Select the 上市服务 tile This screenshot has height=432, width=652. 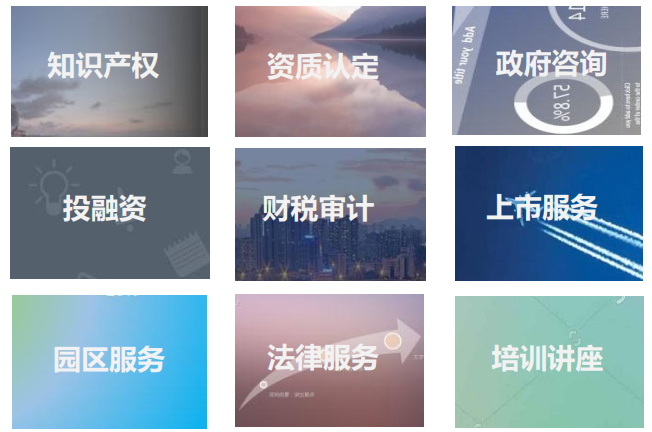[547, 214]
